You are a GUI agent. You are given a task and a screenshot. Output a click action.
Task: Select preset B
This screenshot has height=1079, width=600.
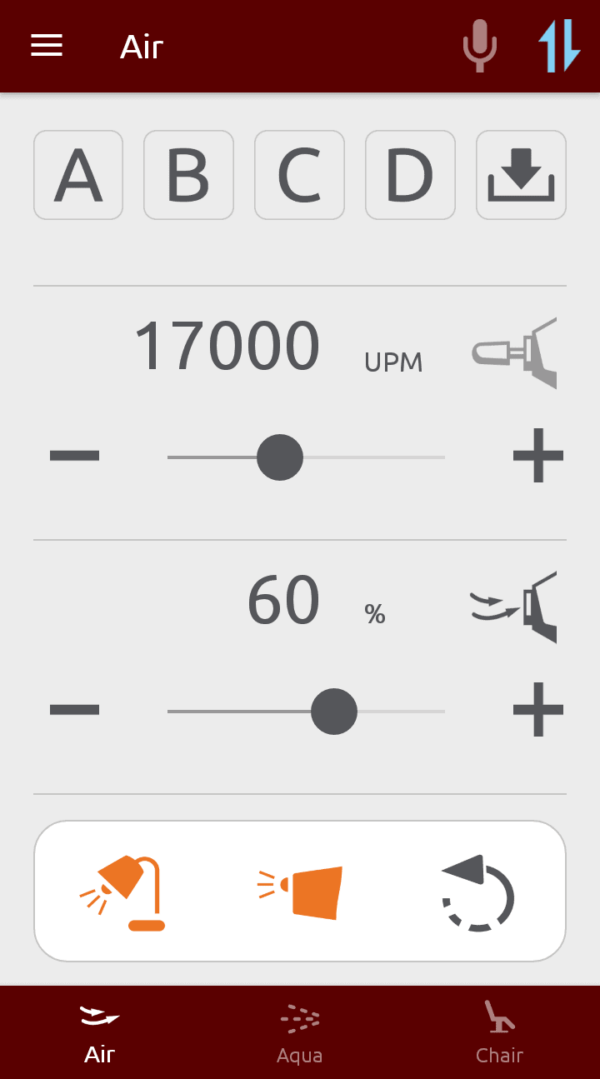(189, 175)
